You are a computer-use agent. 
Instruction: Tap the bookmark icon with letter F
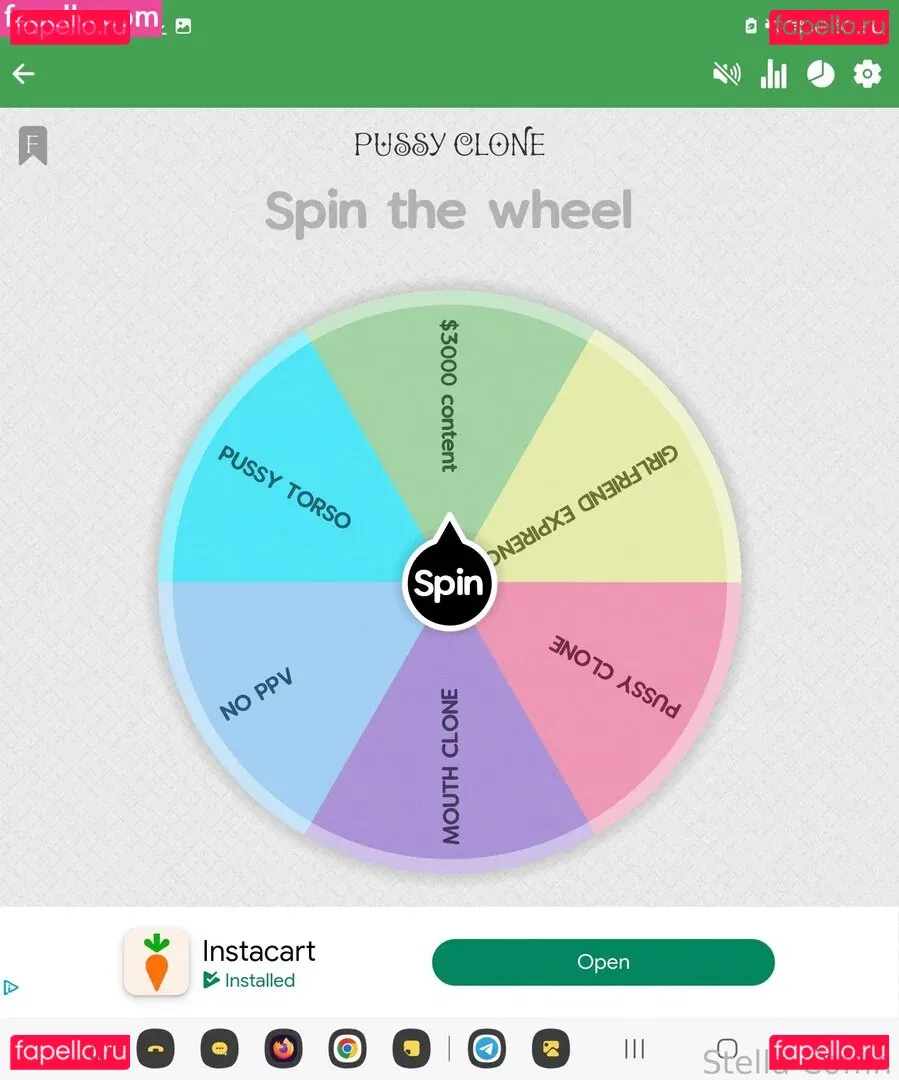point(33,146)
